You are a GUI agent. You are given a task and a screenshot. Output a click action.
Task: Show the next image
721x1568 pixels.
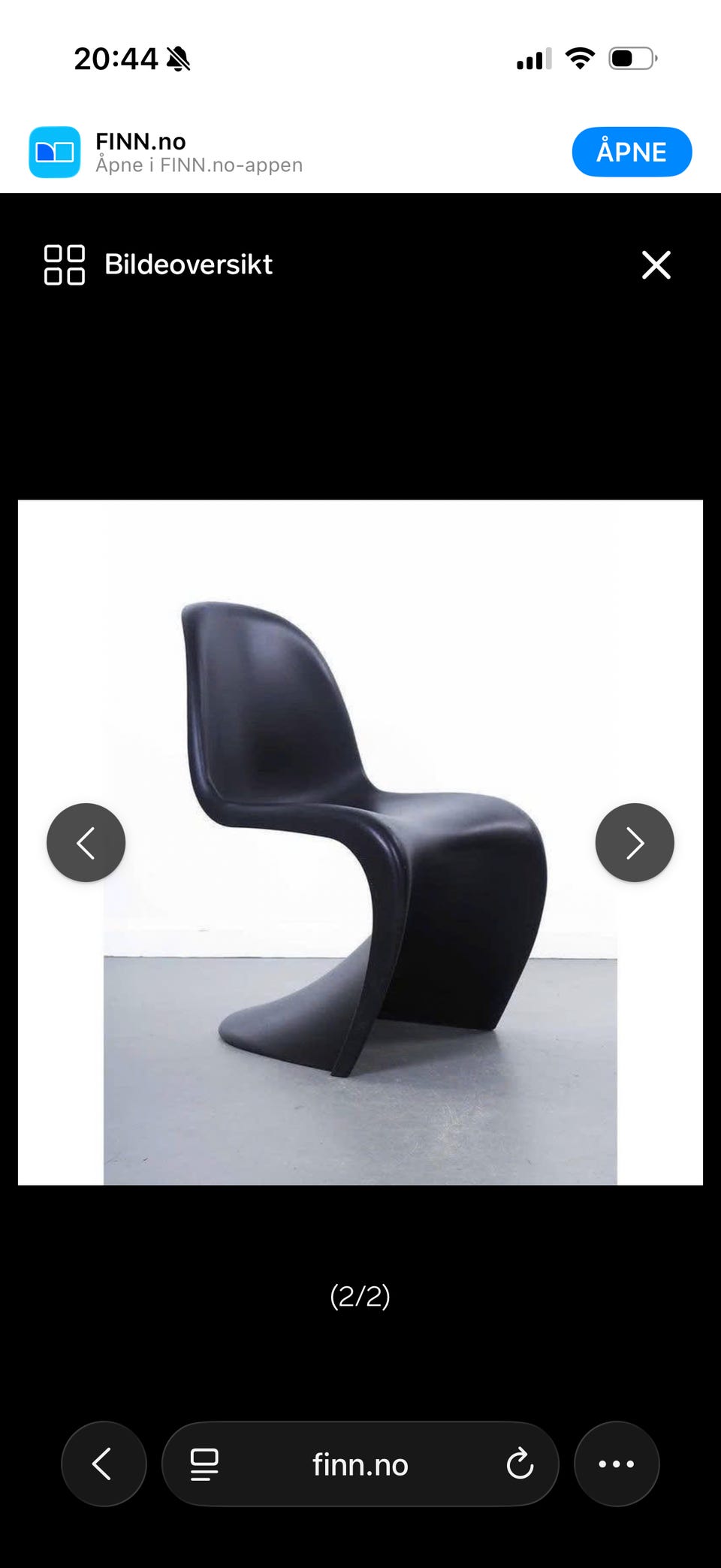(635, 842)
